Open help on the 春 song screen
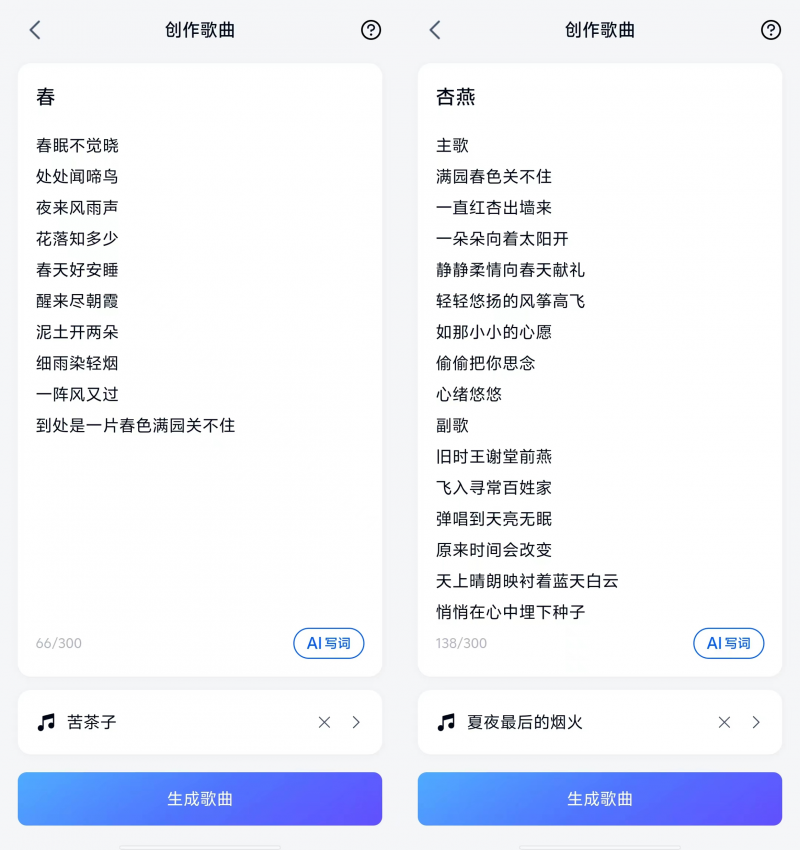Screen dimensions: 800x850 (371, 30)
